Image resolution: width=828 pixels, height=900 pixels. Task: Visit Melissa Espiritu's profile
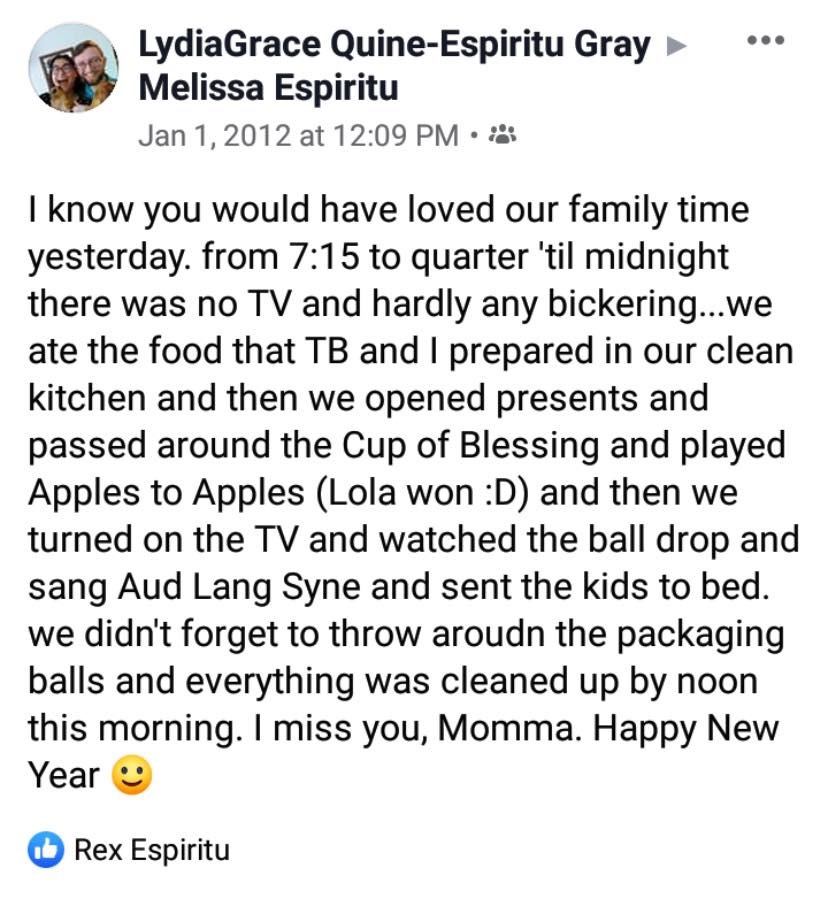click(268, 88)
